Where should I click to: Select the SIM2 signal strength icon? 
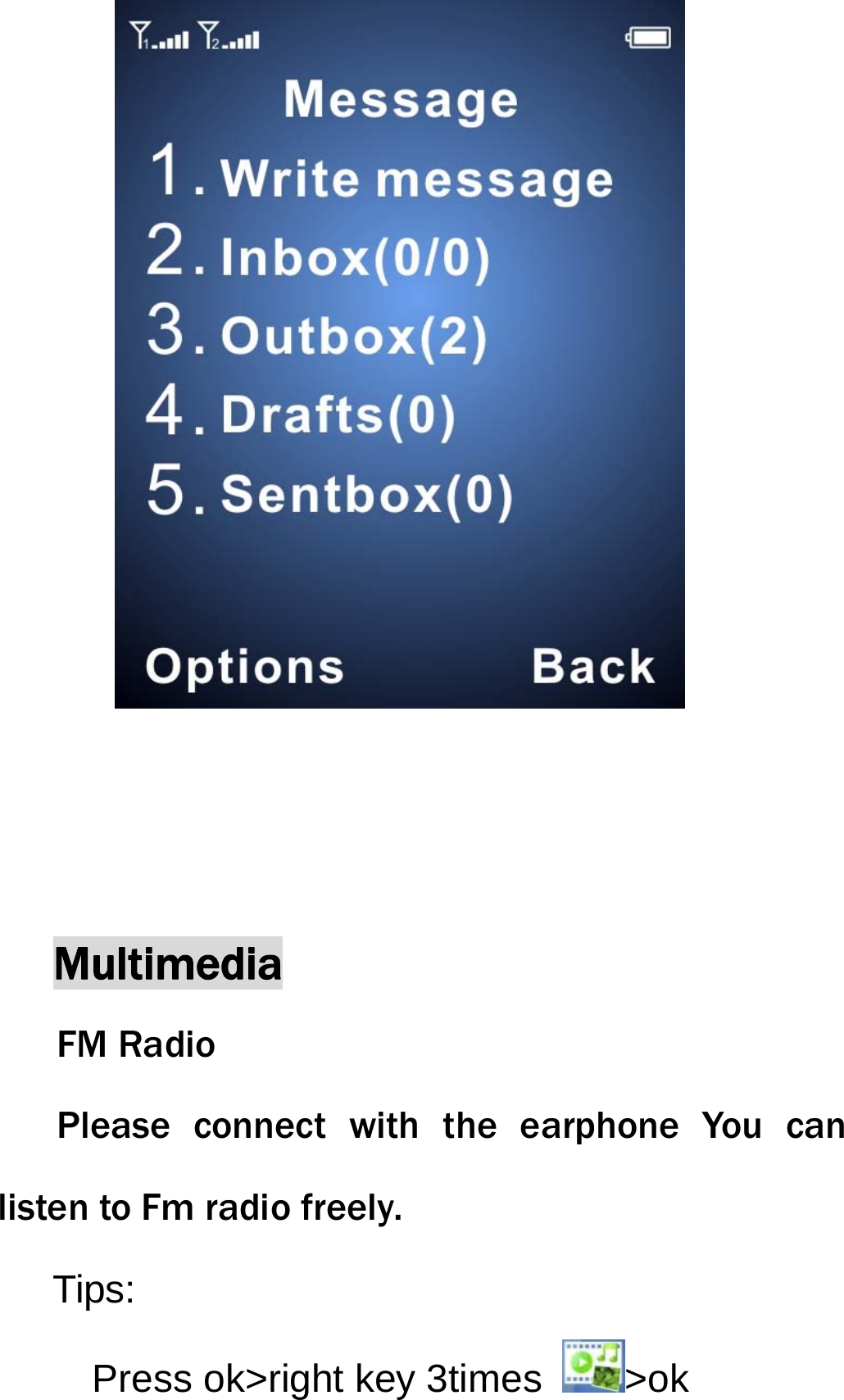pyautogui.click(x=230, y=36)
